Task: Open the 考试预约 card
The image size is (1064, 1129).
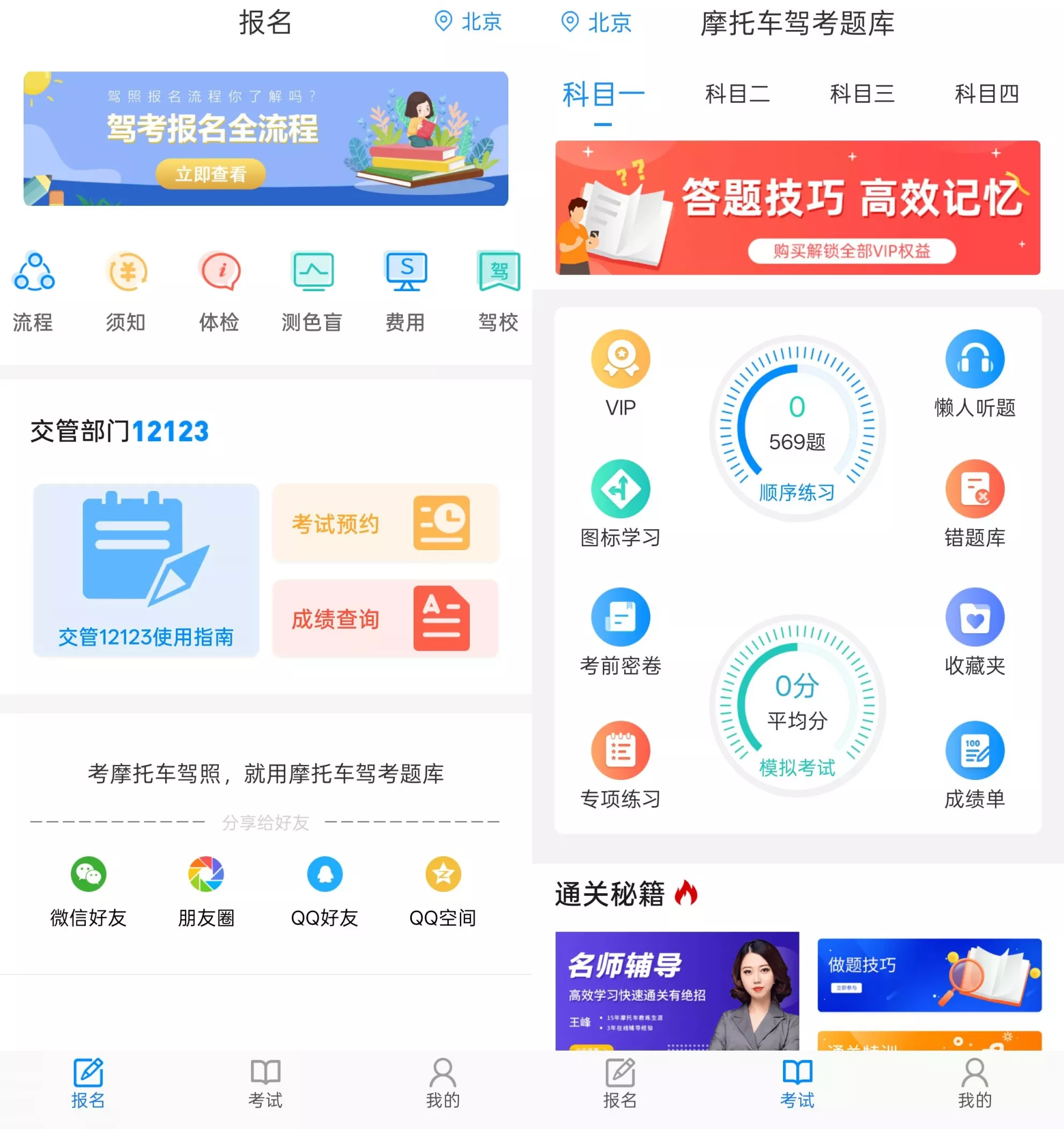Action: (385, 523)
